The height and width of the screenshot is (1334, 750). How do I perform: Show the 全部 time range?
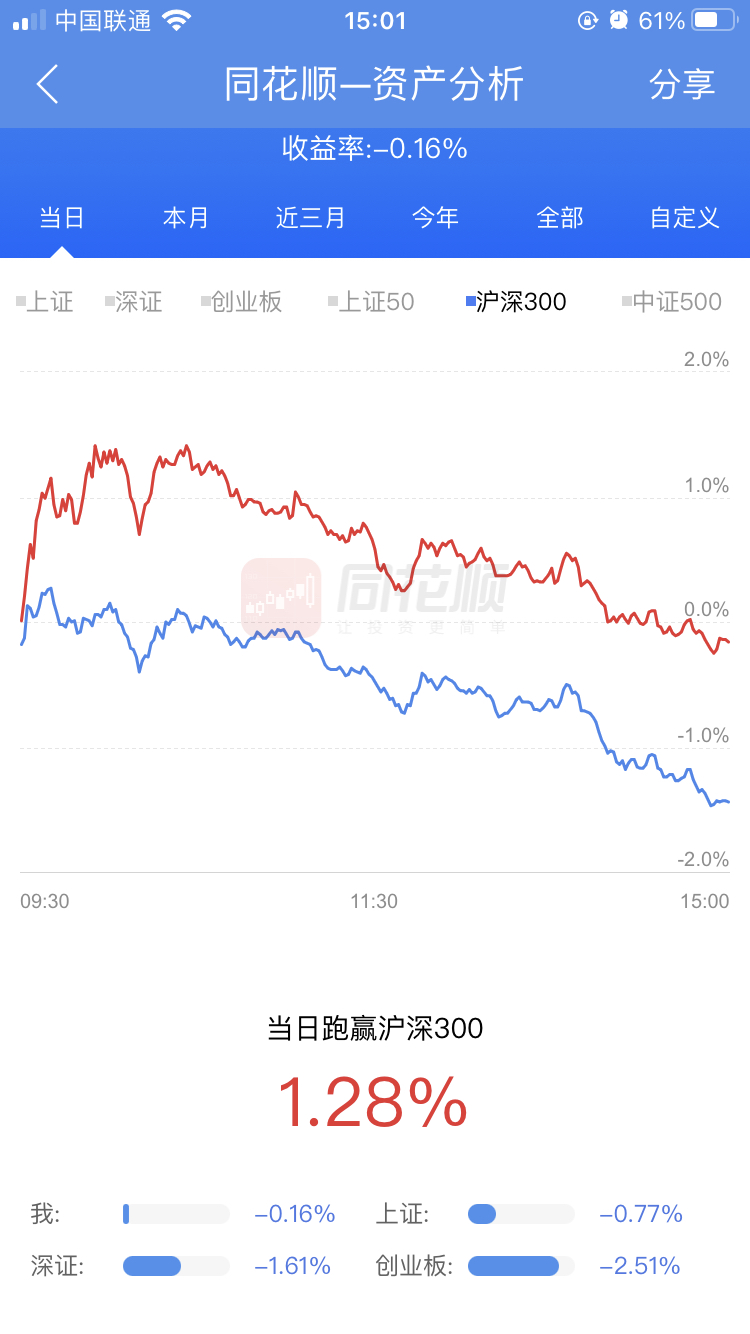pyautogui.click(x=560, y=217)
